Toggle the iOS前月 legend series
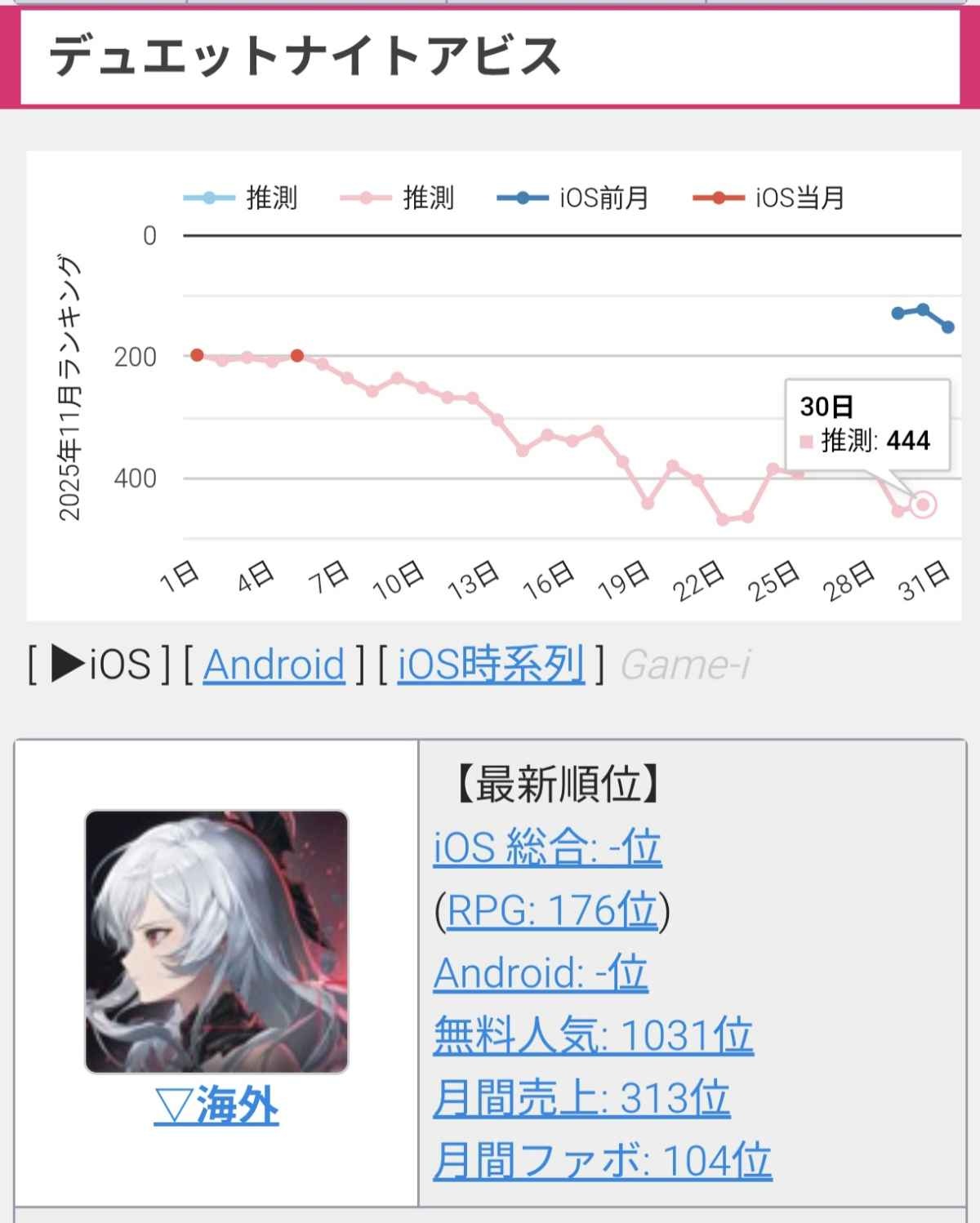Viewport: 980px width, 1223px height. coord(573,198)
